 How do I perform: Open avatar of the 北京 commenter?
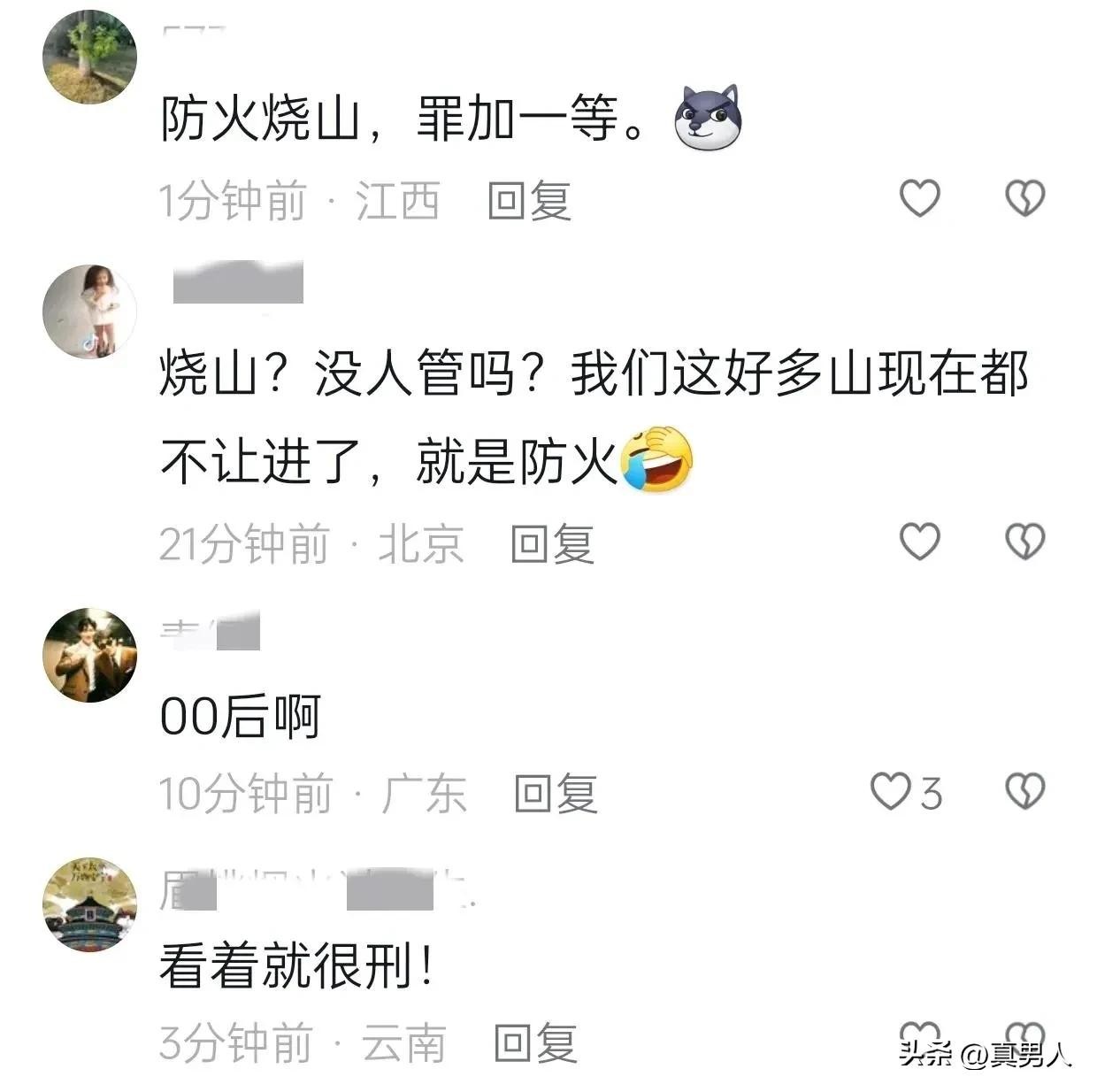pyautogui.click(x=89, y=311)
